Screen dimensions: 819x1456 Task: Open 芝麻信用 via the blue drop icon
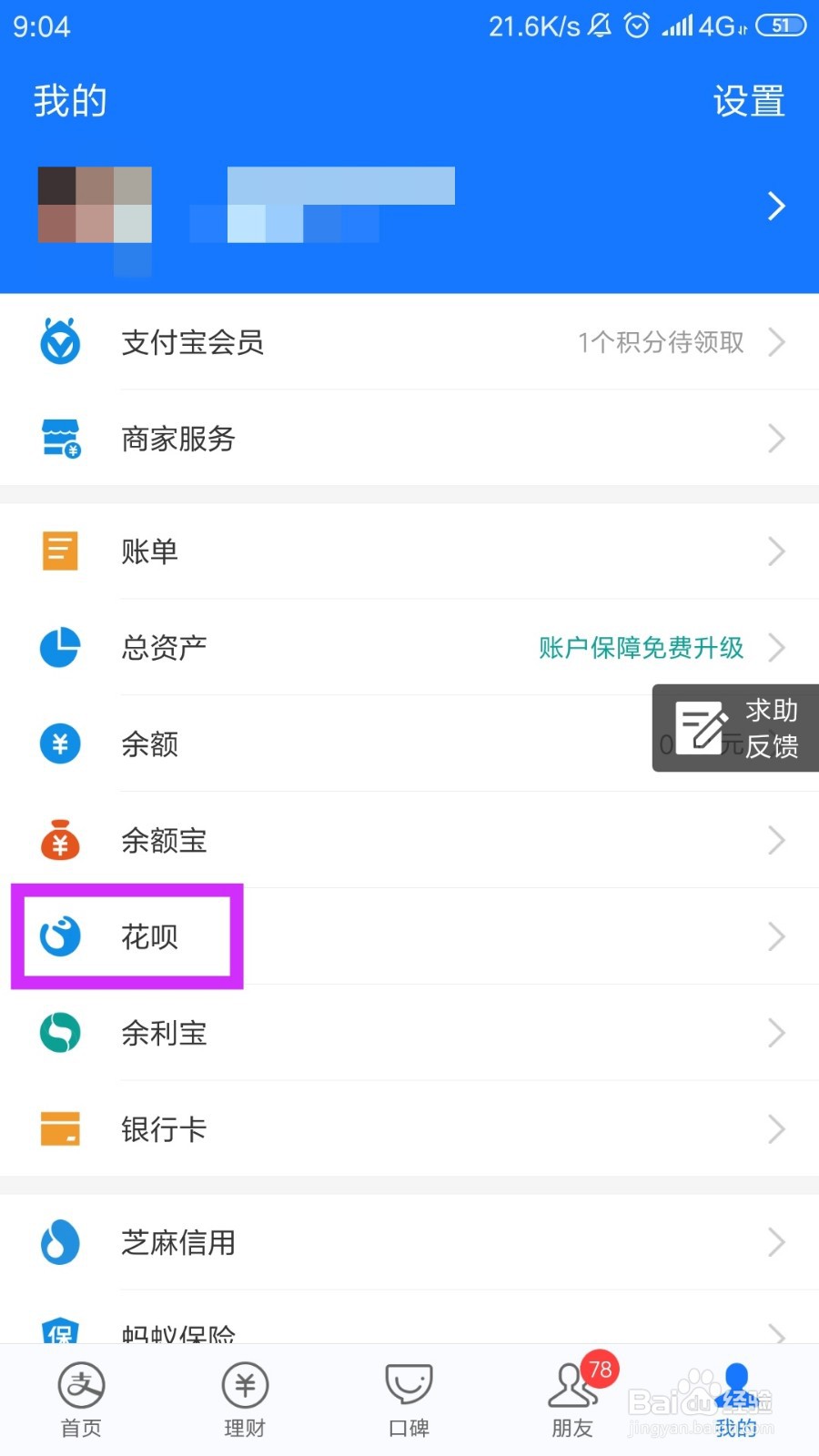click(59, 1241)
